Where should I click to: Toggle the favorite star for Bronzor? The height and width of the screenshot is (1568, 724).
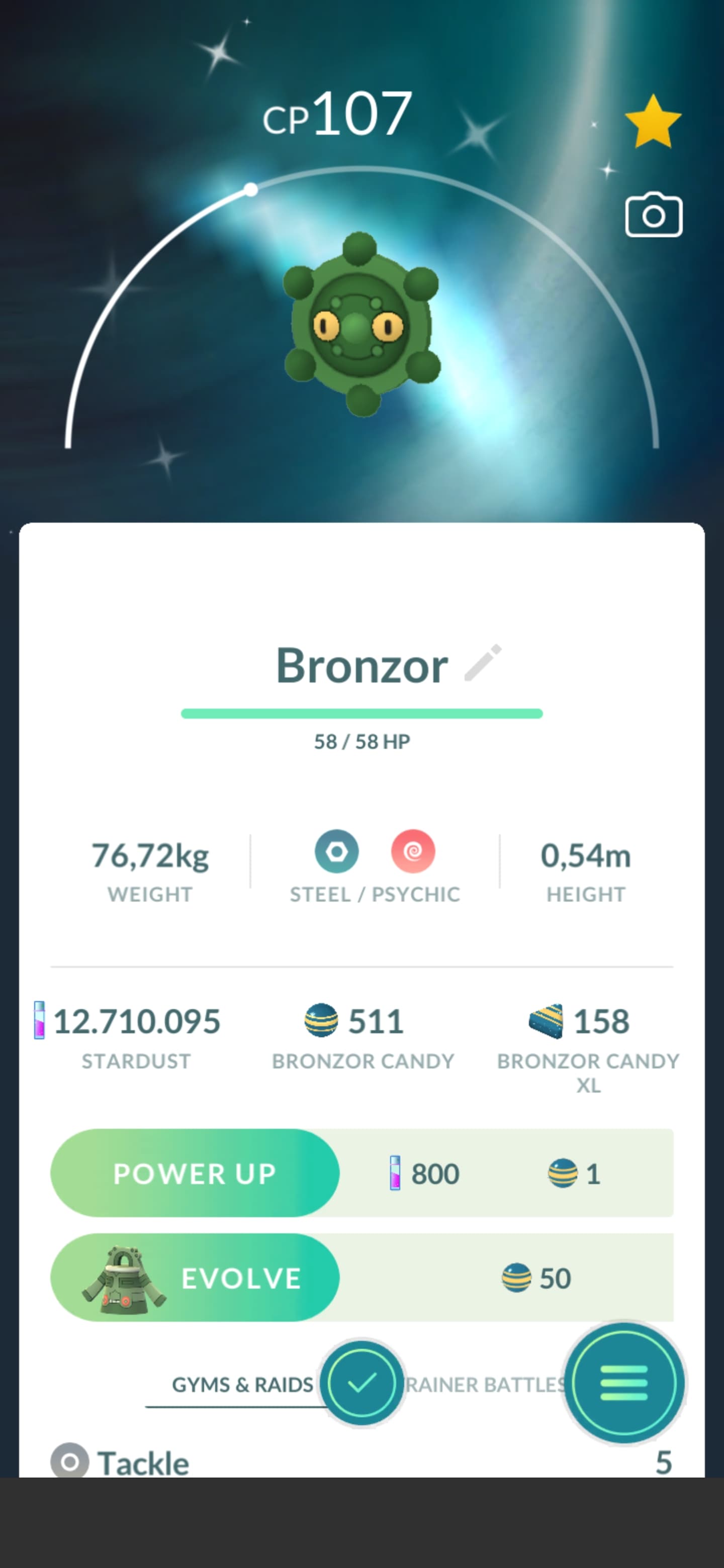[x=653, y=122]
